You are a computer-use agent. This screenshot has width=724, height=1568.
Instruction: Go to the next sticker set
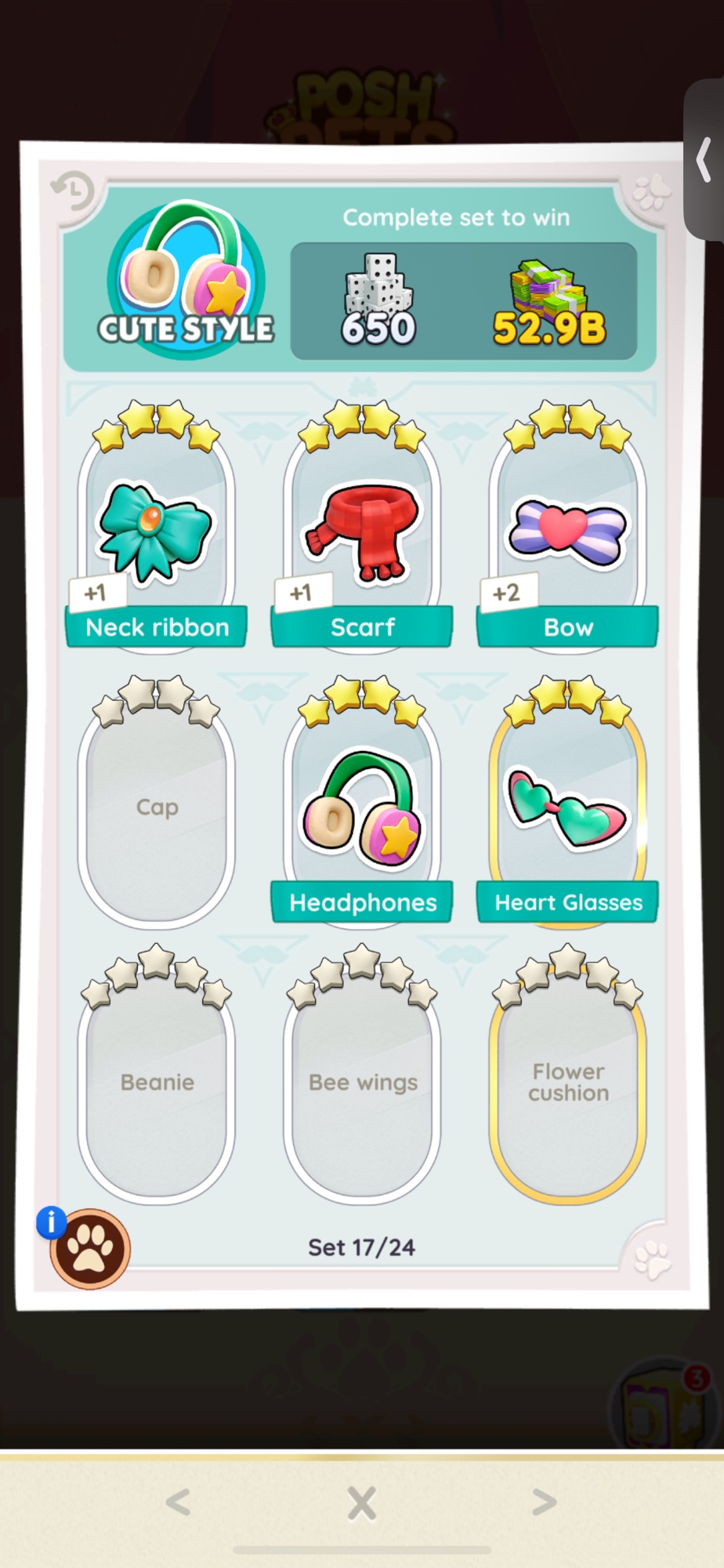[x=544, y=1502]
